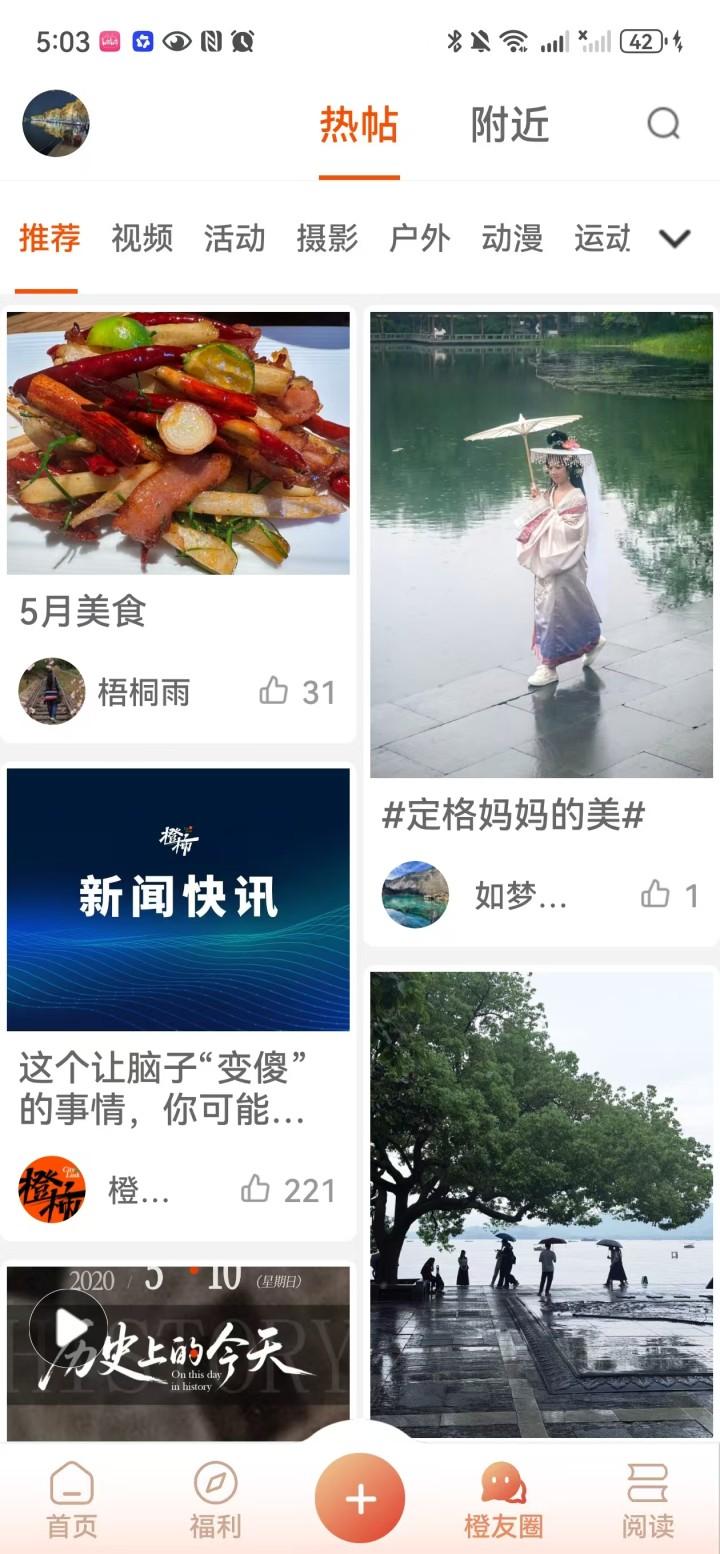Select the 视频 category tab
The image size is (720, 1554).
tap(142, 238)
